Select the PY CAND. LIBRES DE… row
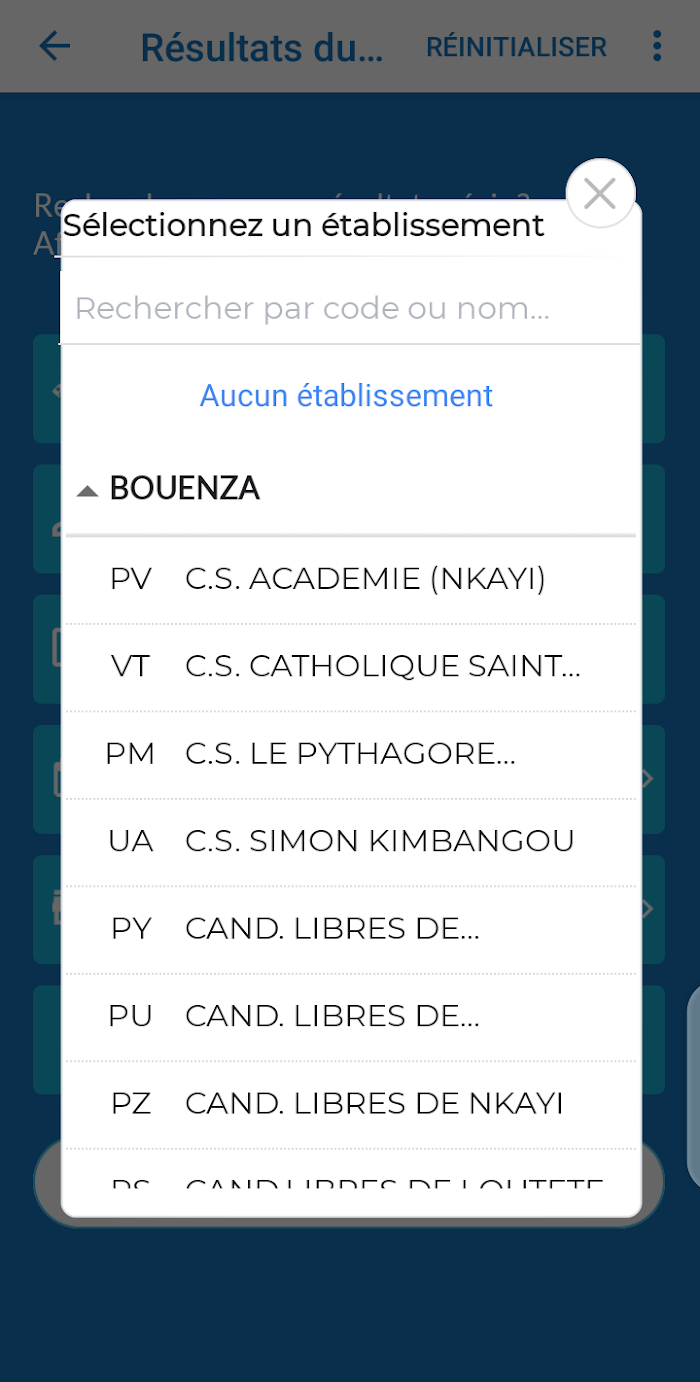 click(350, 929)
